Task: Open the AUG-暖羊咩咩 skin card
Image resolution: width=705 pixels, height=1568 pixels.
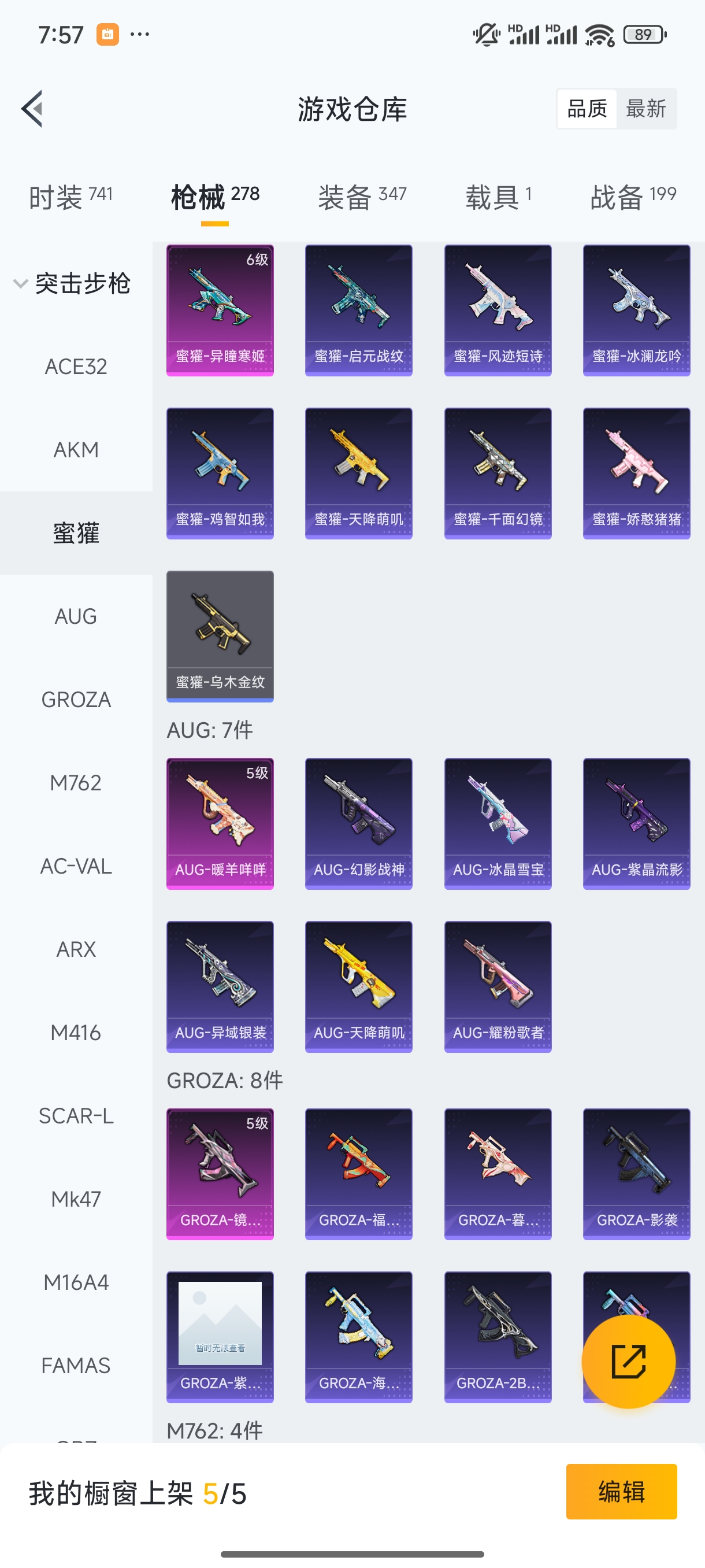Action: pos(220,823)
